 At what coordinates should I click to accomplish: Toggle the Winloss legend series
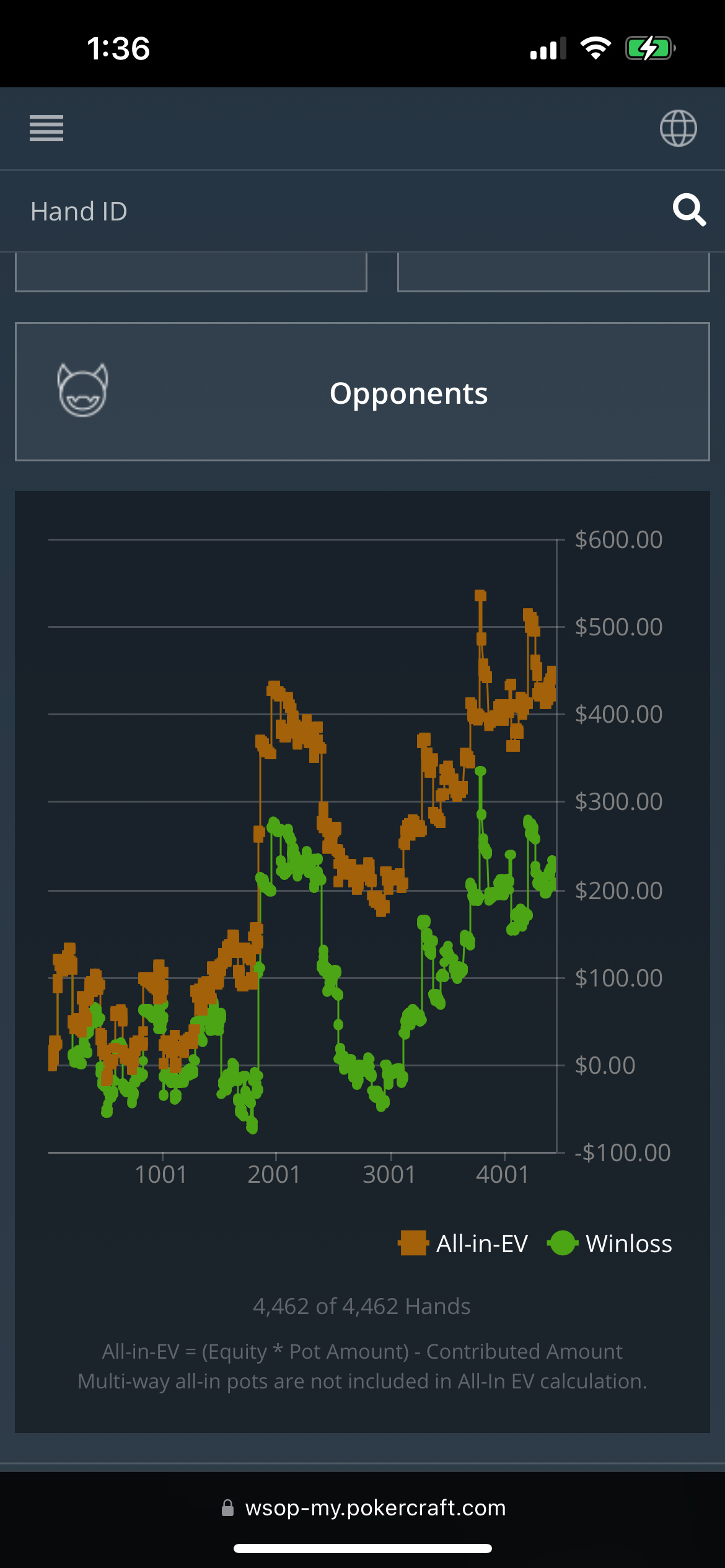coord(610,1243)
